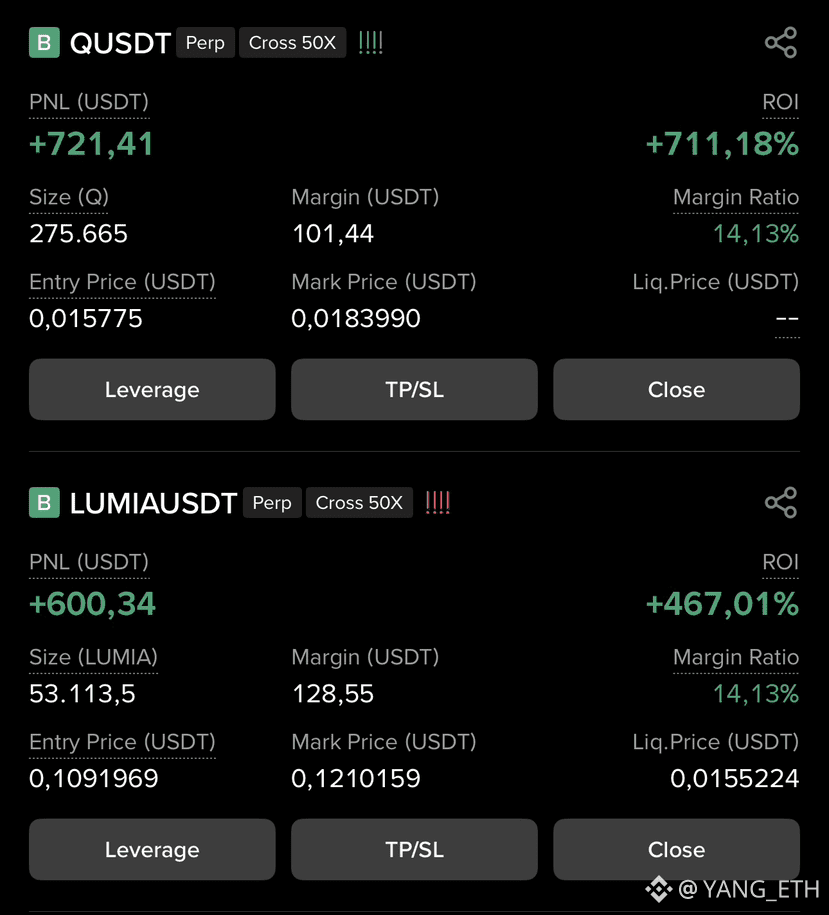Share the LUMIAUSDT position
Image resolution: width=829 pixels, height=915 pixels.
coord(780,503)
